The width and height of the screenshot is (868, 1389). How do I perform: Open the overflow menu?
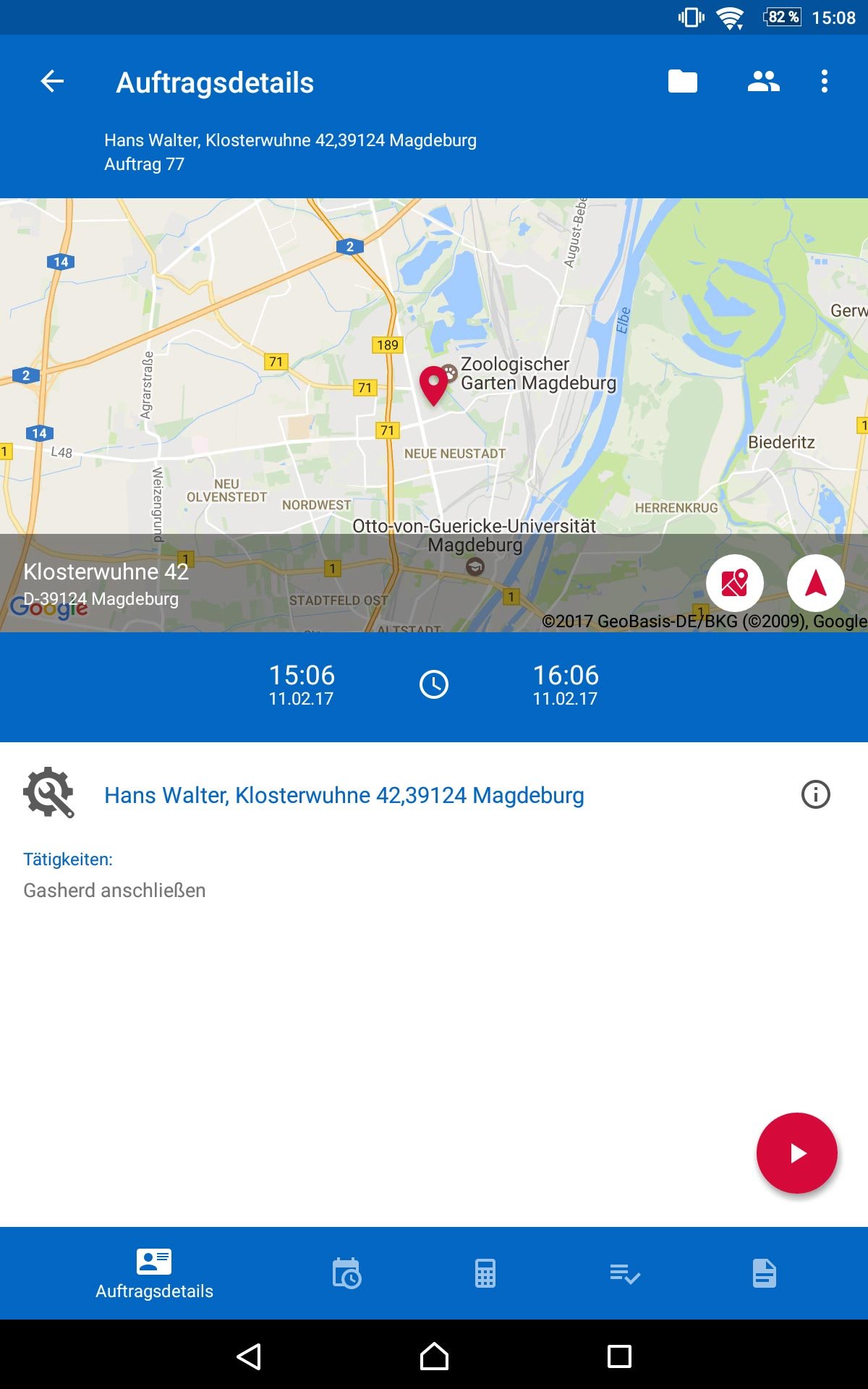point(824,81)
